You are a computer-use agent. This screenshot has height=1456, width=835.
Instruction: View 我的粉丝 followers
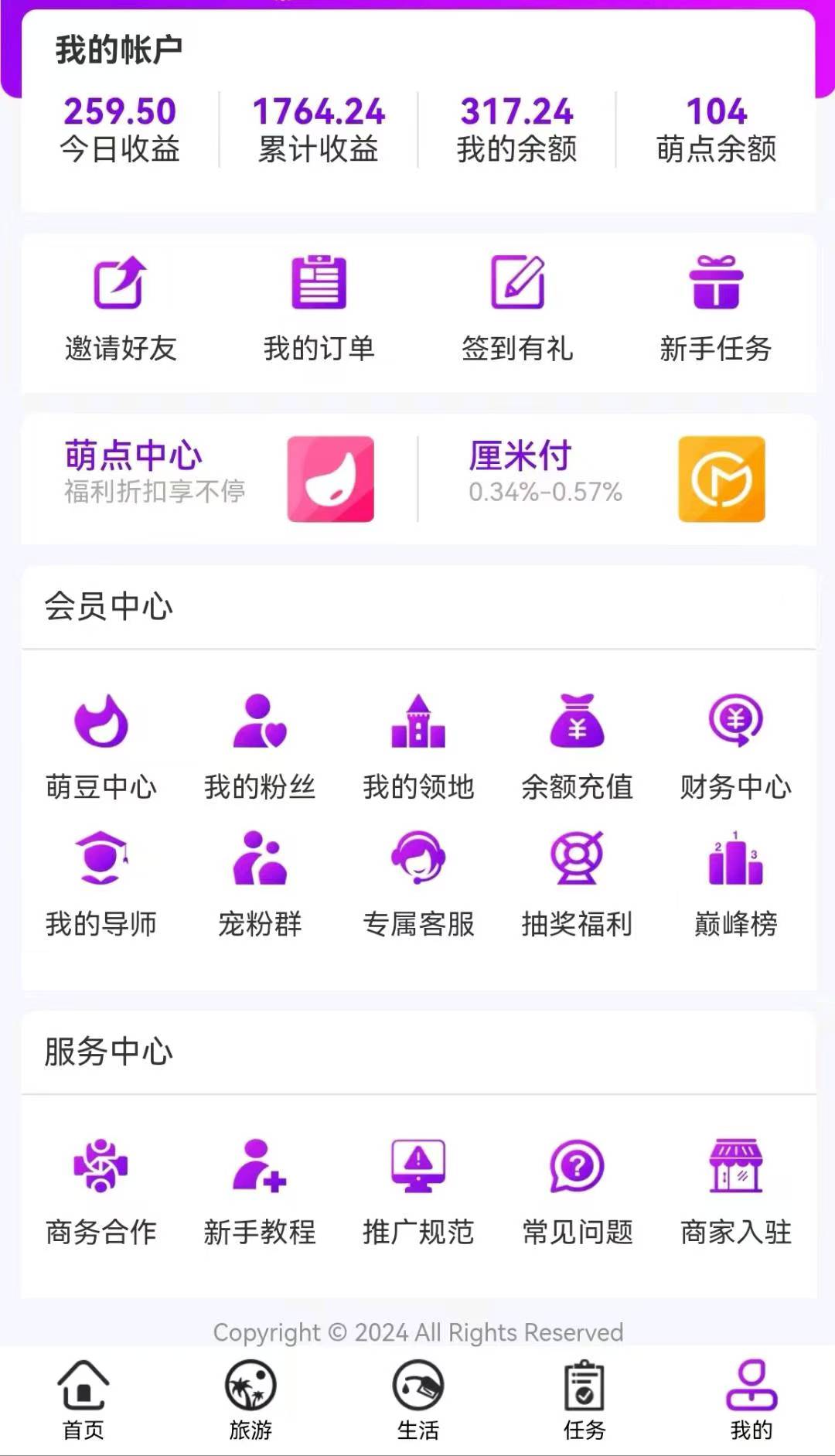click(x=260, y=748)
